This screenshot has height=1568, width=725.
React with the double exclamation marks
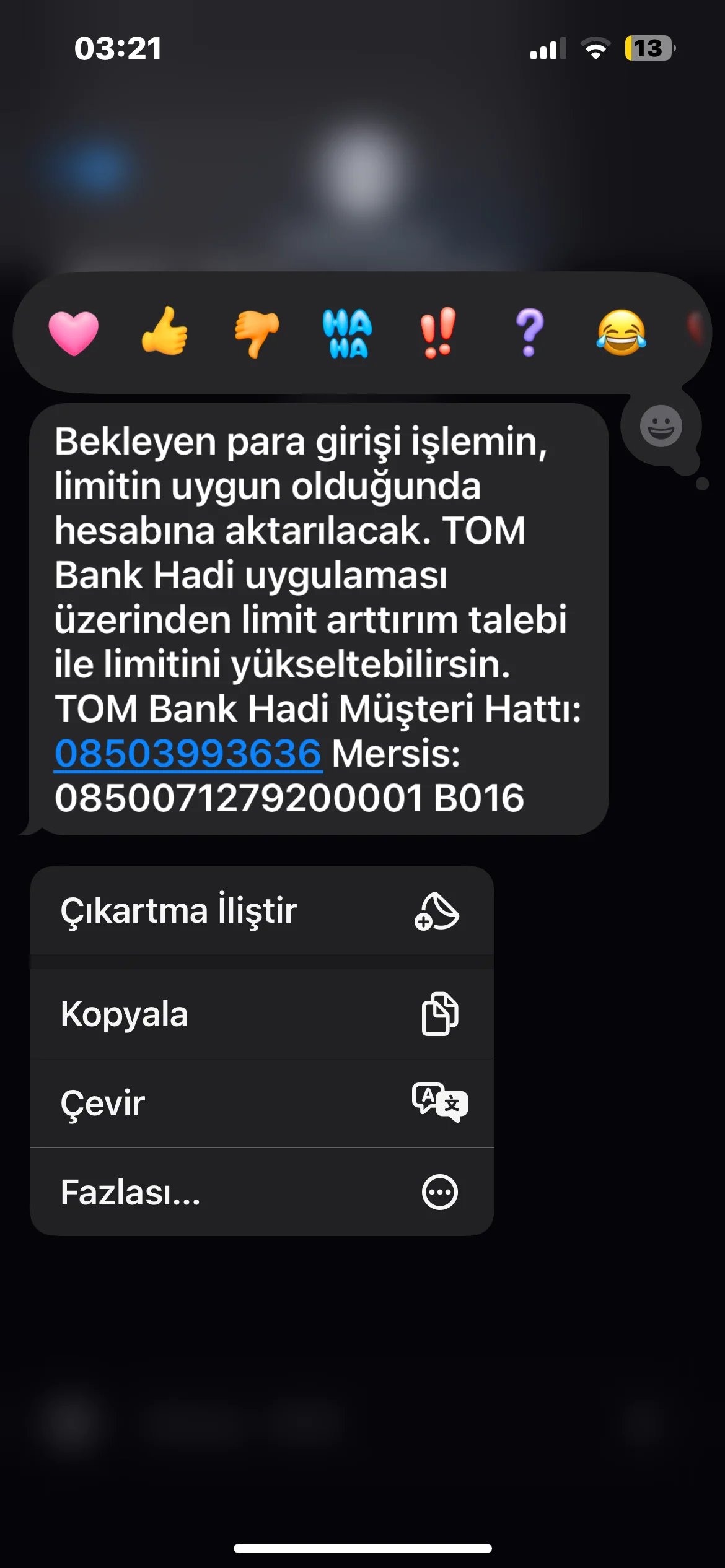tap(438, 332)
